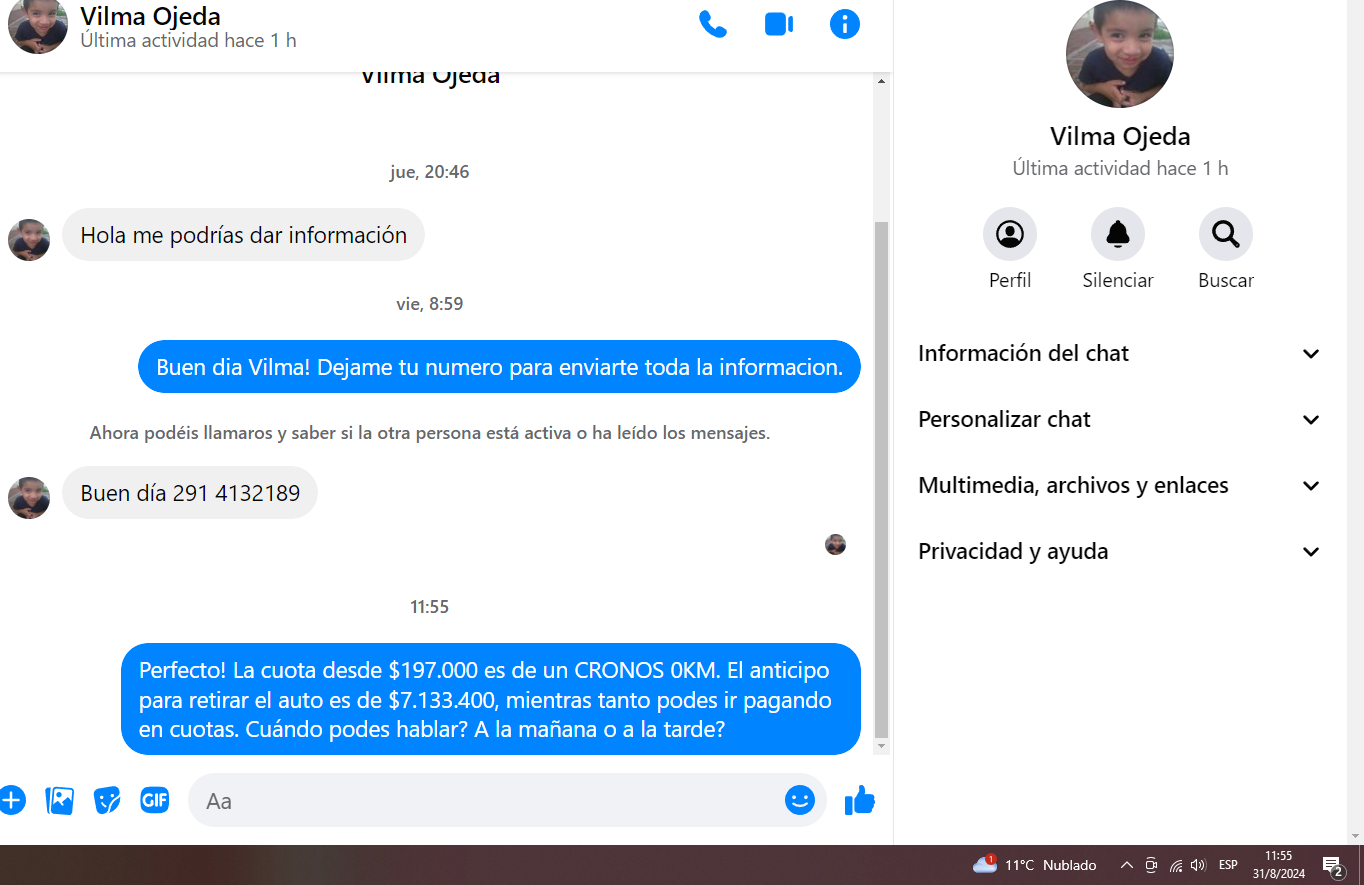
Task: Focus the Aa message field
Action: click(490, 800)
